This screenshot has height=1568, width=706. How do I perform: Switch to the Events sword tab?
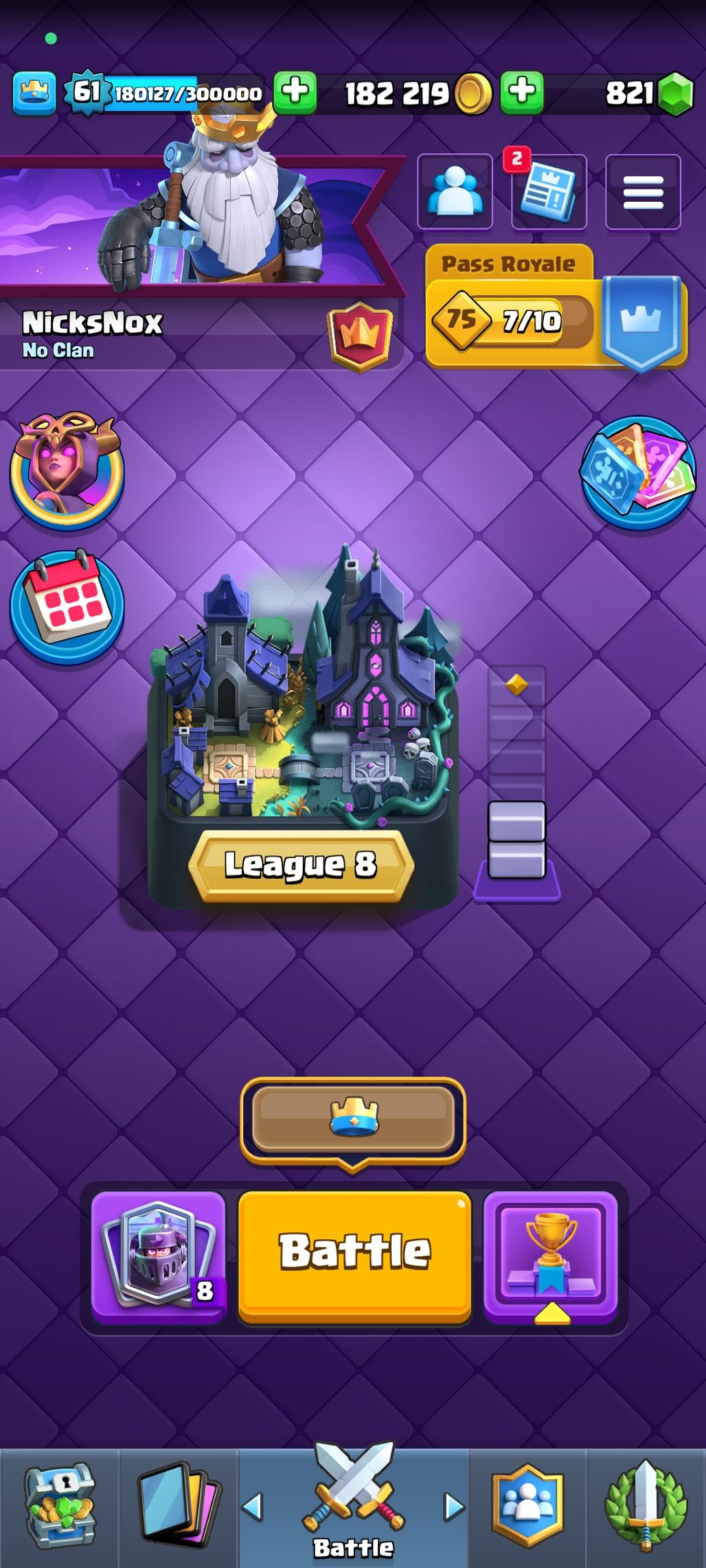click(x=646, y=1508)
